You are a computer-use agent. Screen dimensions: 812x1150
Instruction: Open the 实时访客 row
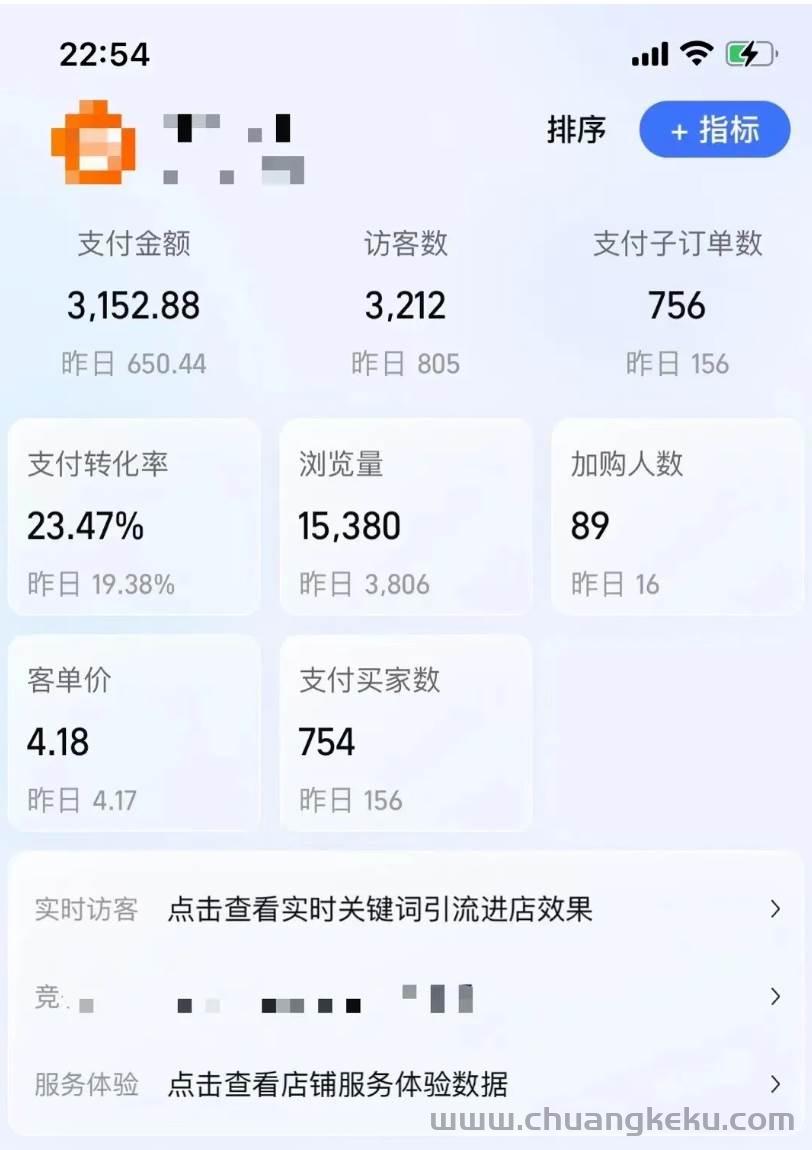pos(405,909)
